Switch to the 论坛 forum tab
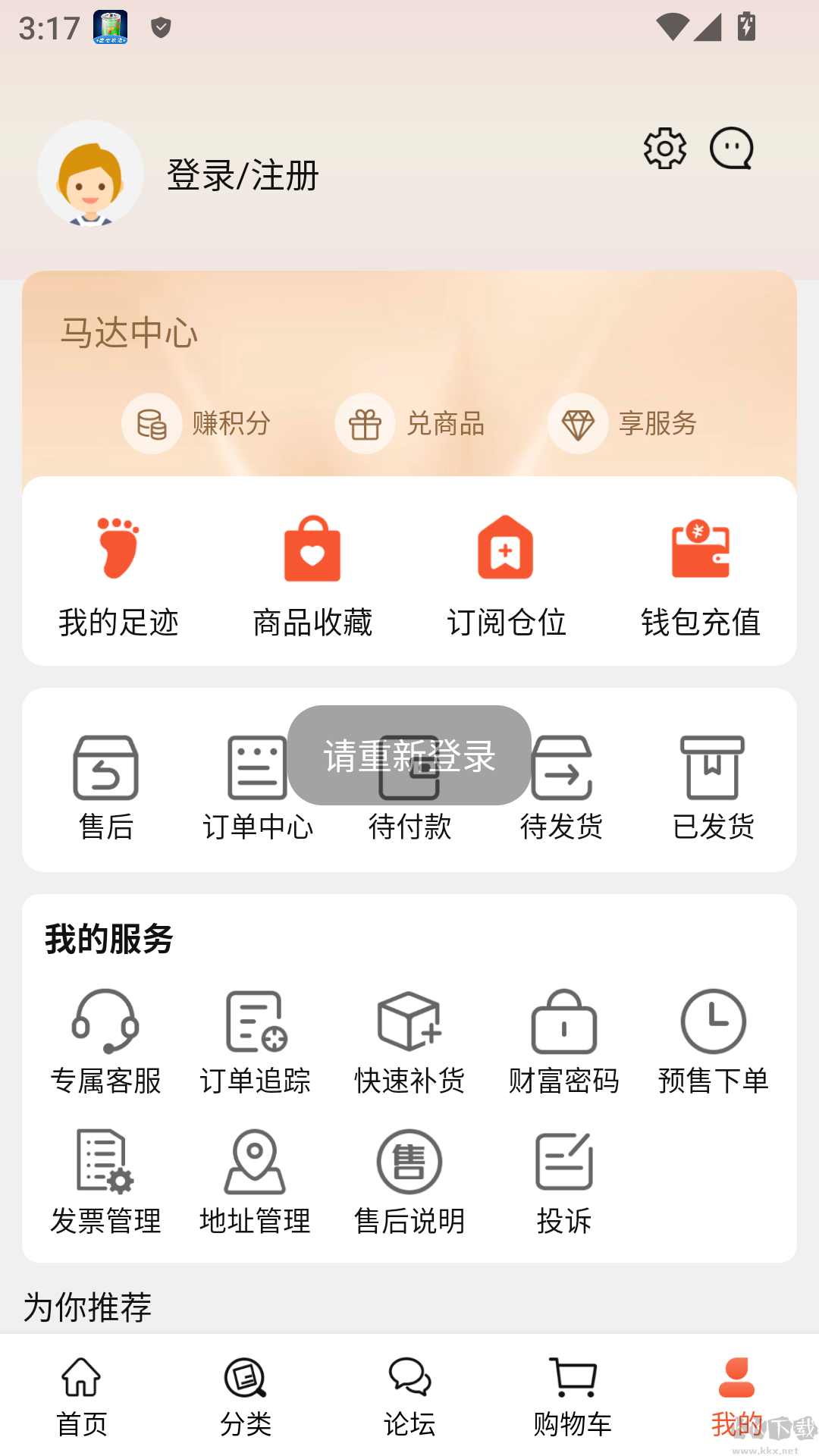Image resolution: width=819 pixels, height=1456 pixels. point(409,1395)
